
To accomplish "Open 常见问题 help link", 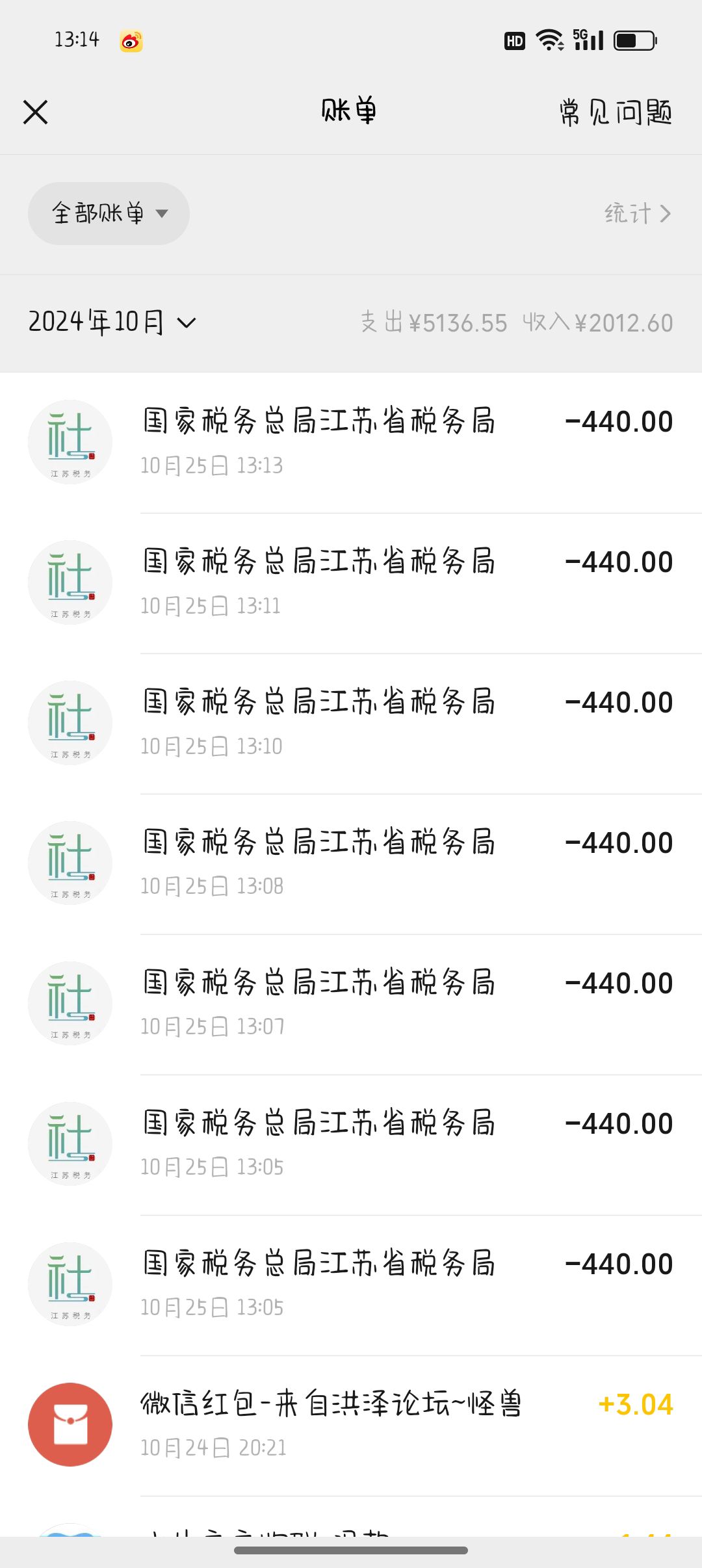I will (x=616, y=112).
